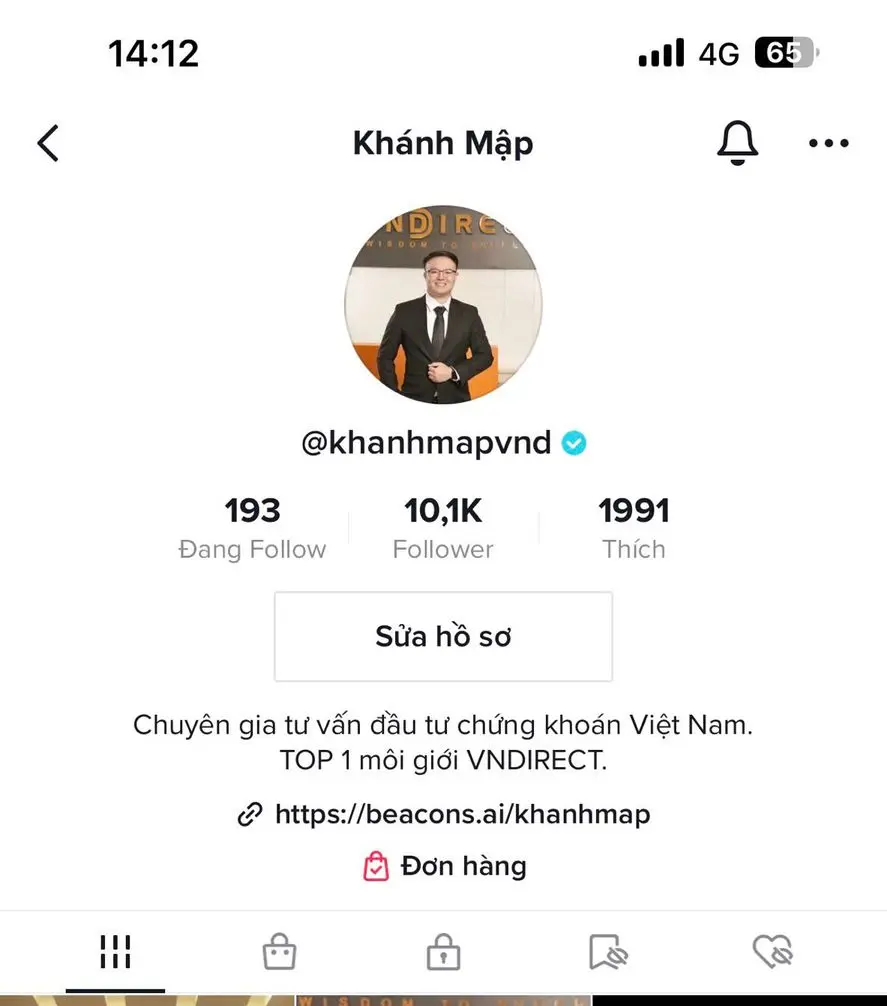Switch to the hidden bookmarks tab
Screen dimensions: 887x1006
click(607, 952)
